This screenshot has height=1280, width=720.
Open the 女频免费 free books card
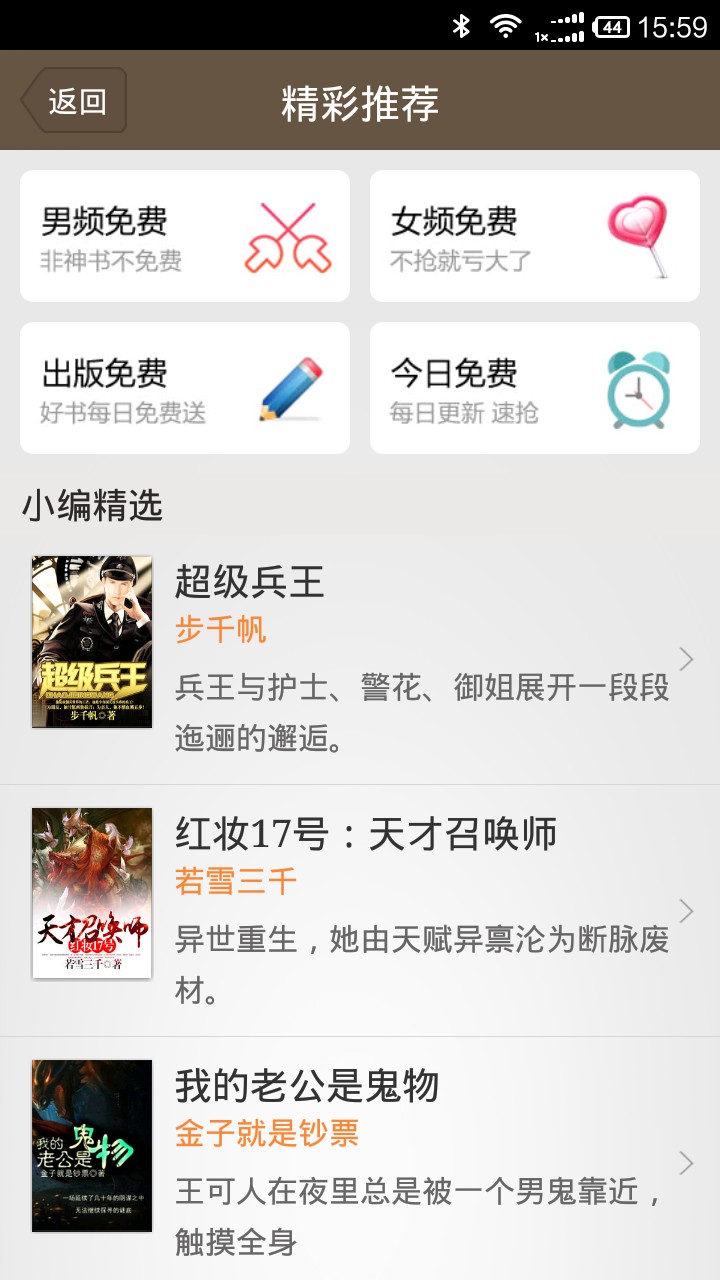coord(535,236)
